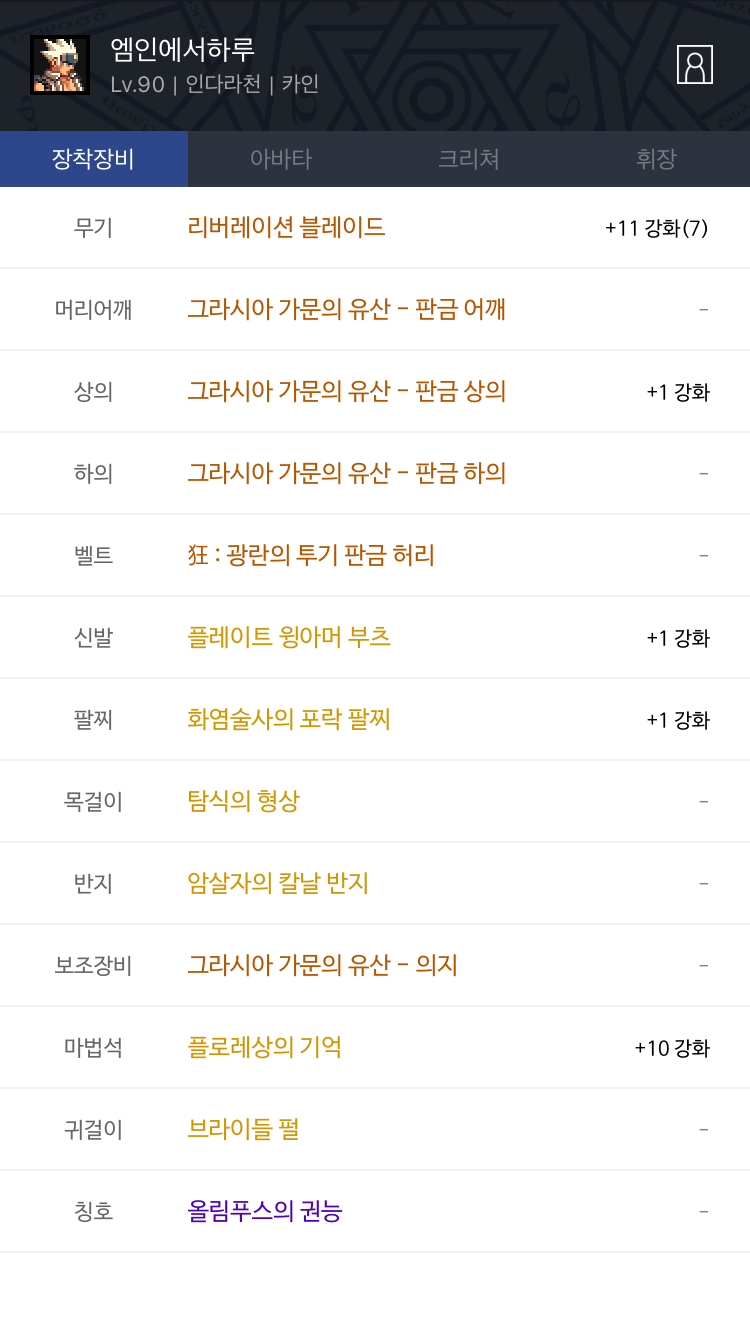Open the 판금 하의 equipment row
The height and width of the screenshot is (1334, 750).
coord(375,474)
